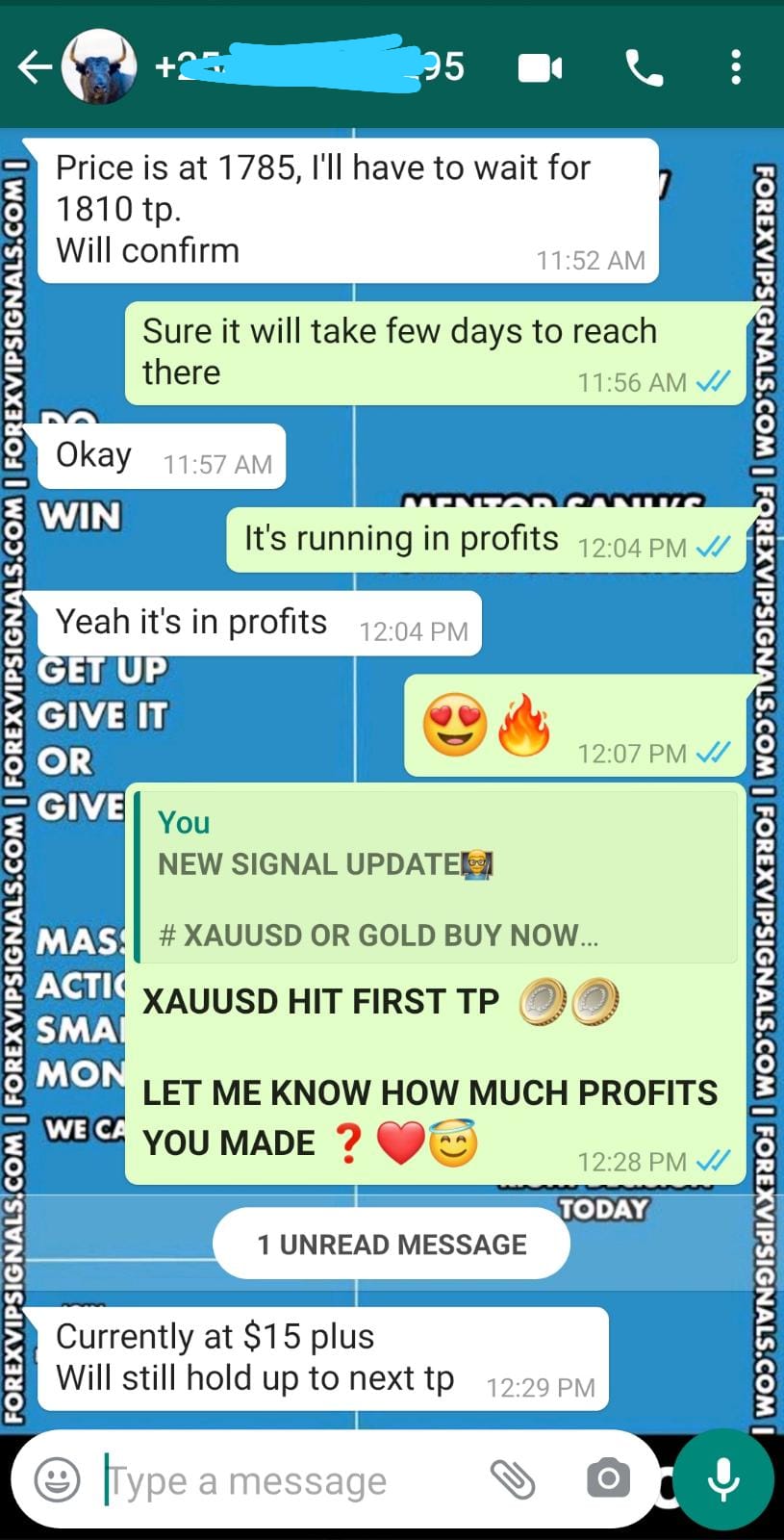Open the contact's profile picture

pyautogui.click(x=99, y=67)
